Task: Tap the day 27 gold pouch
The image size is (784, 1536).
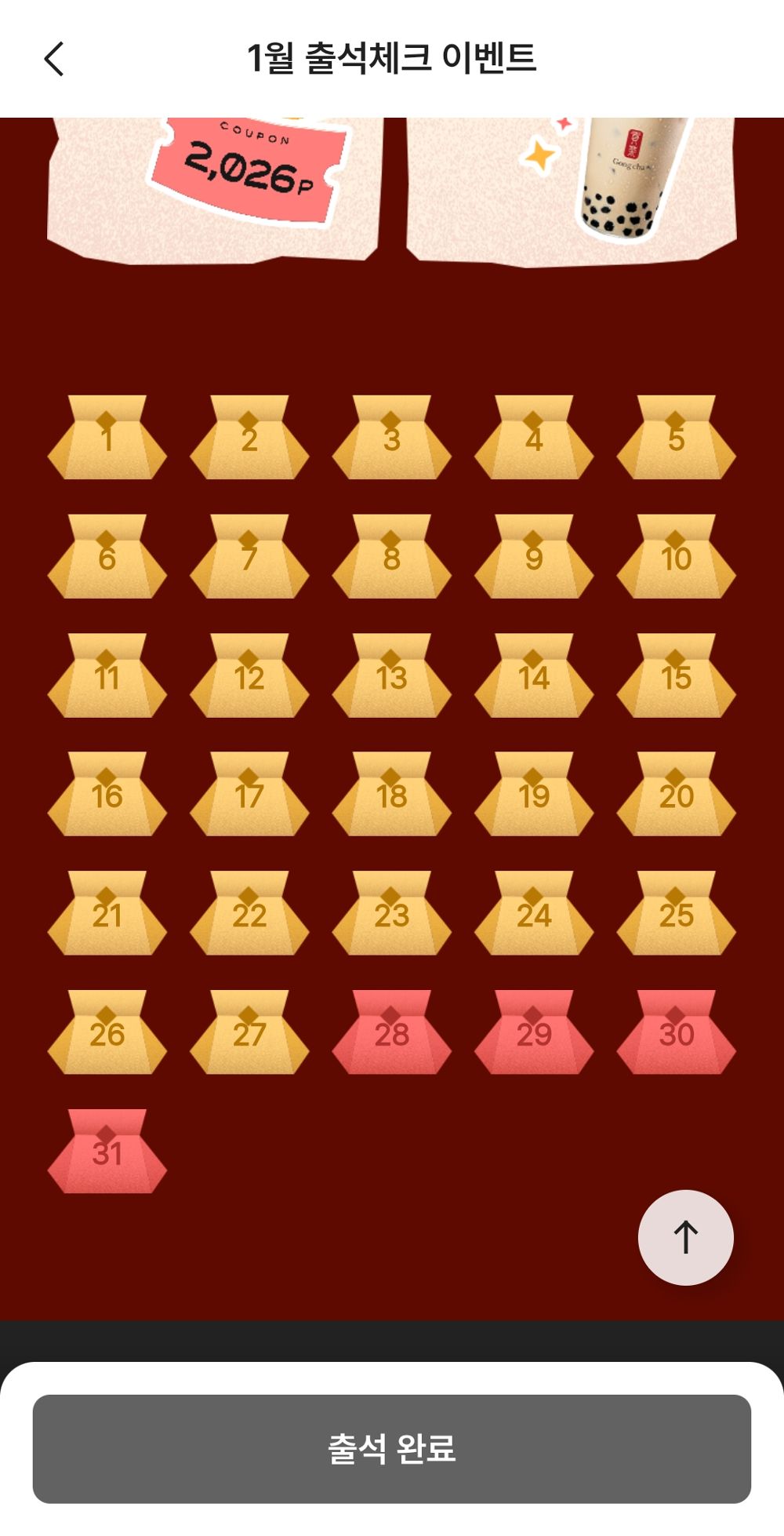Action: (249, 1032)
